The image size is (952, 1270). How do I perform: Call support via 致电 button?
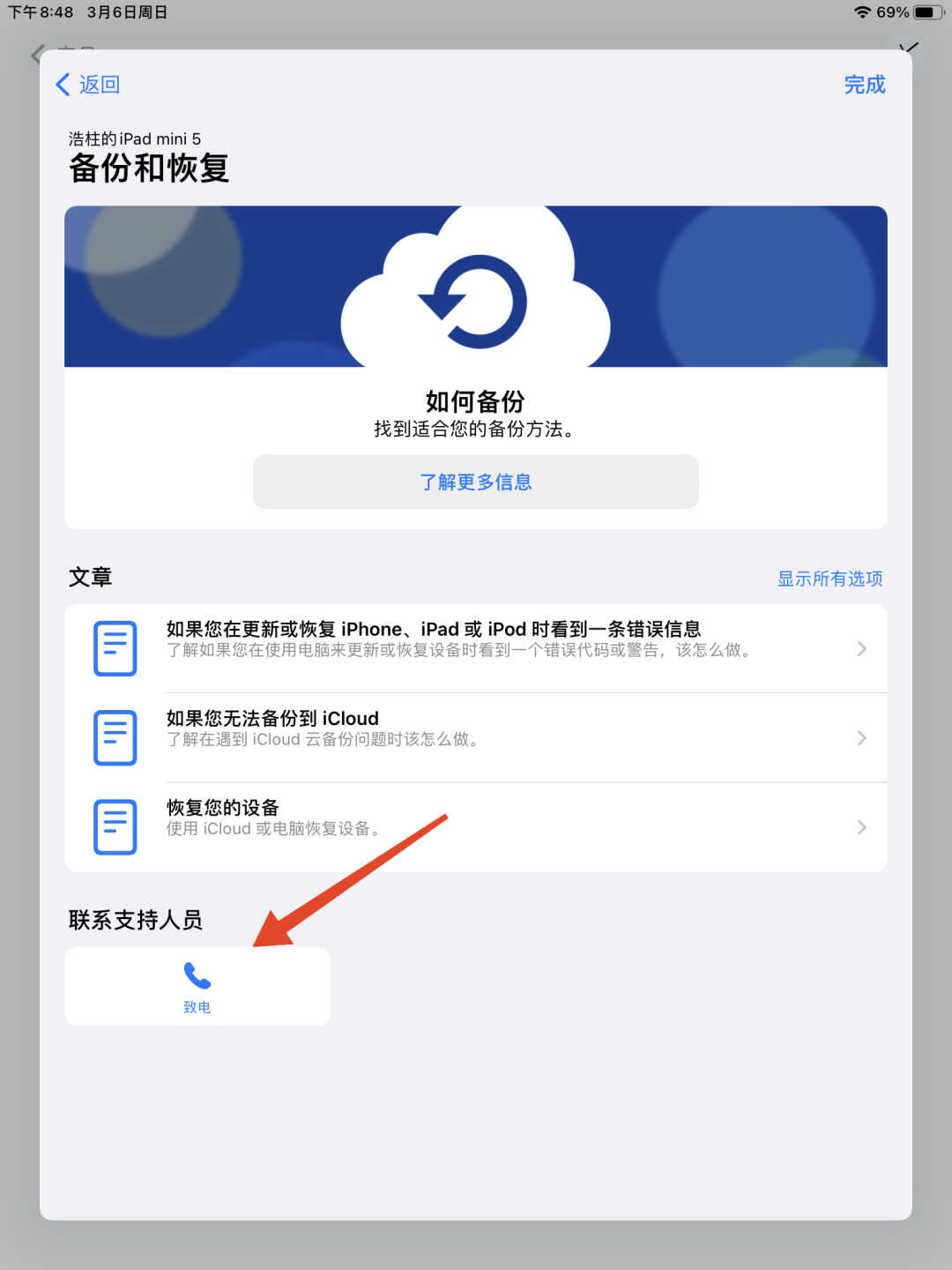pos(197,986)
